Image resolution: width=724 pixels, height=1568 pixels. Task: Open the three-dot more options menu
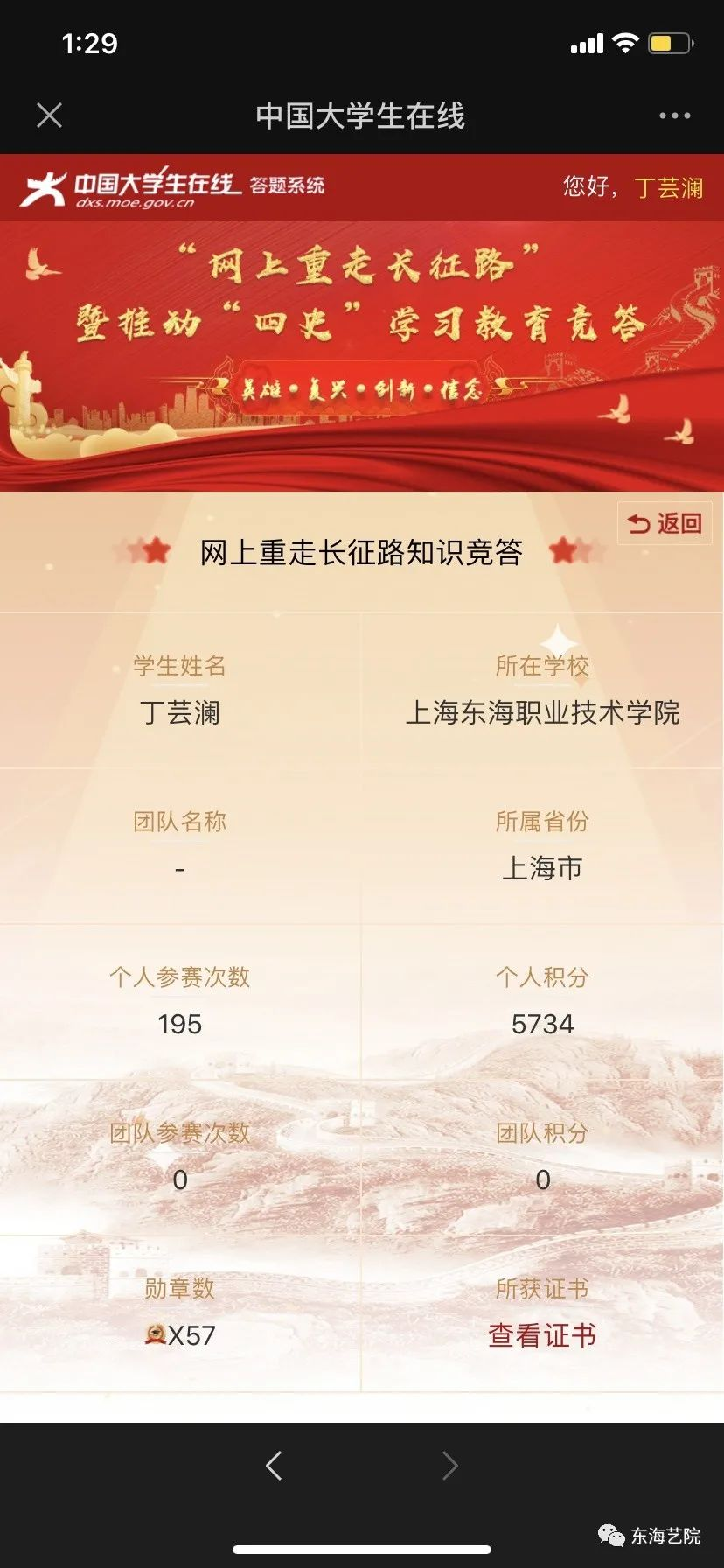[x=674, y=115]
